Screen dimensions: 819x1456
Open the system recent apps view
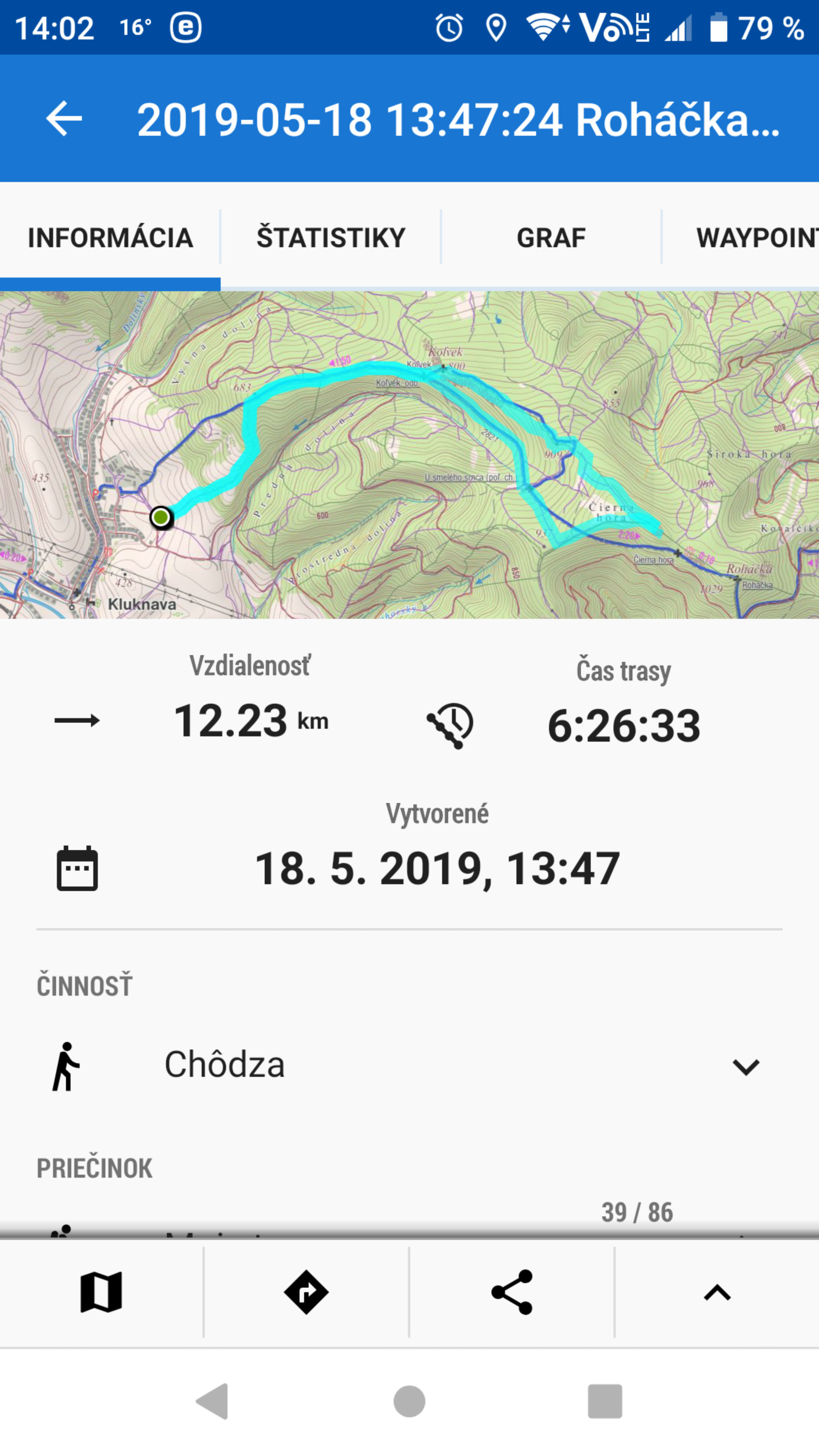605,1401
